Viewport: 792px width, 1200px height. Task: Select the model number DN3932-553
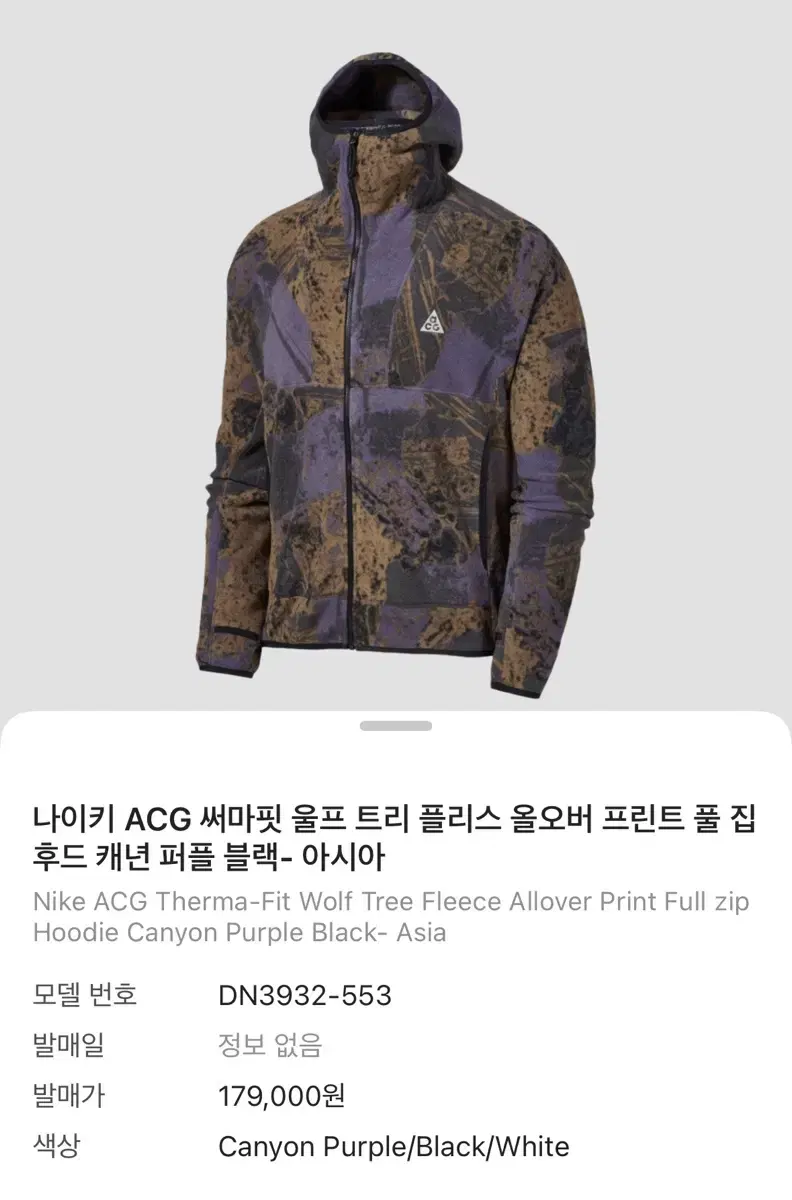pyautogui.click(x=305, y=995)
